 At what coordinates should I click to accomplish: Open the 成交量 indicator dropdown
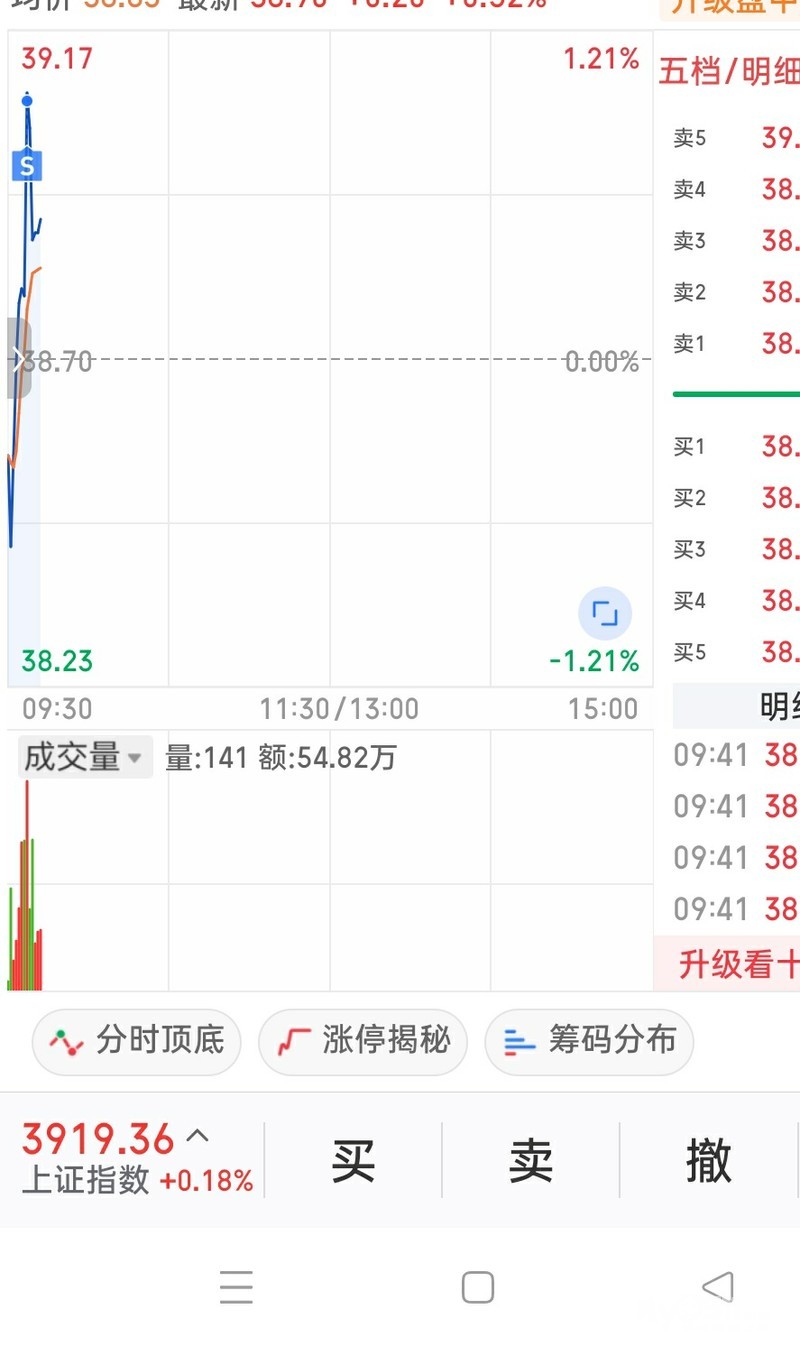tap(85, 757)
